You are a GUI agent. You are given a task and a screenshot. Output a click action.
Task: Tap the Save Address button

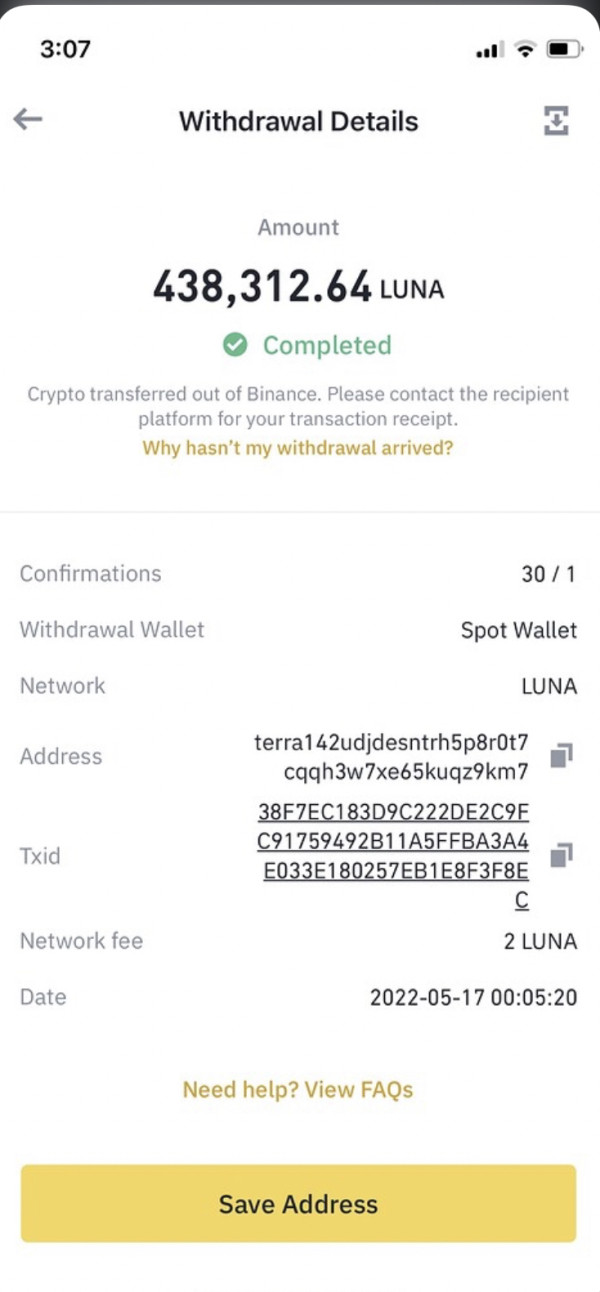pos(298,1203)
